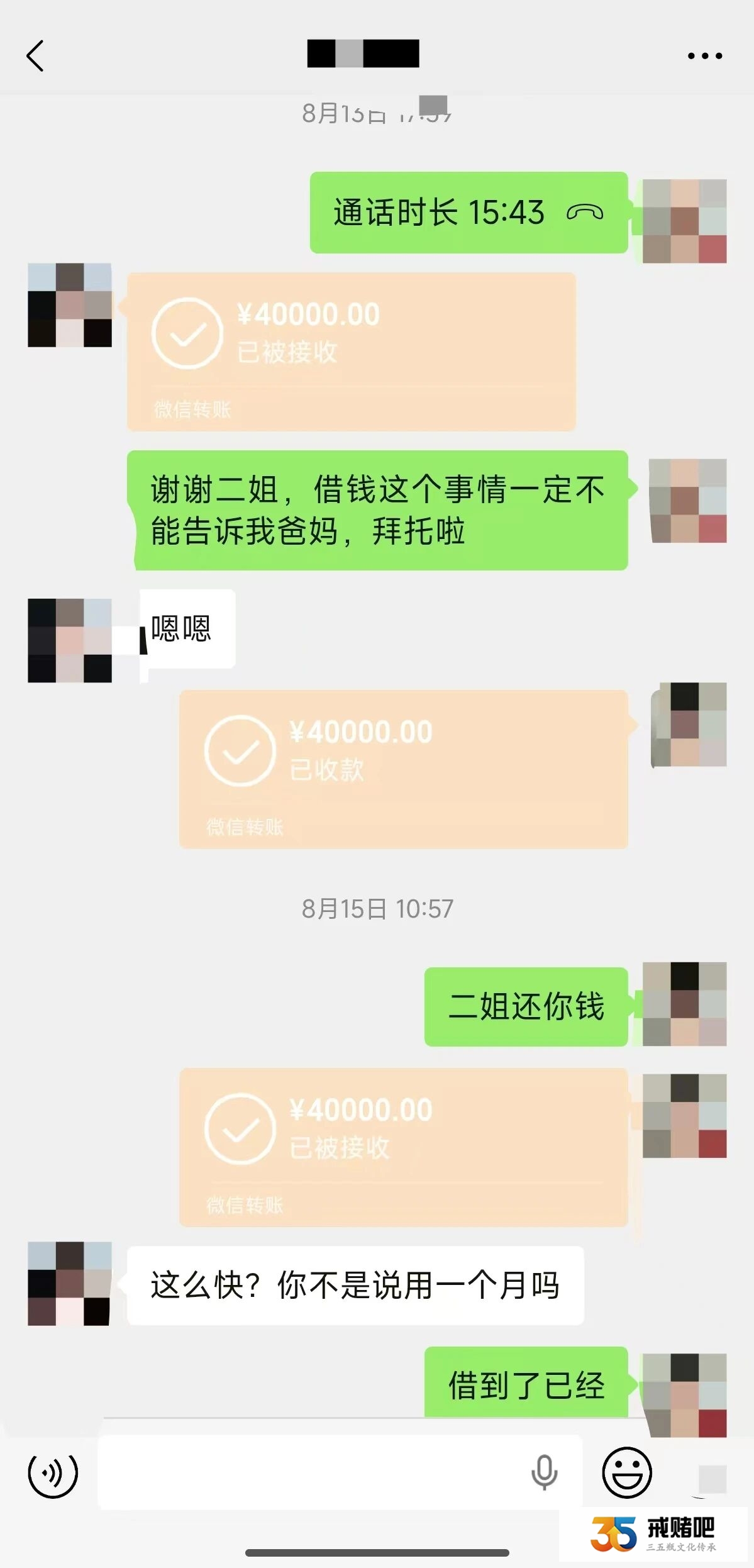Focus the message text field

pos(308,1472)
